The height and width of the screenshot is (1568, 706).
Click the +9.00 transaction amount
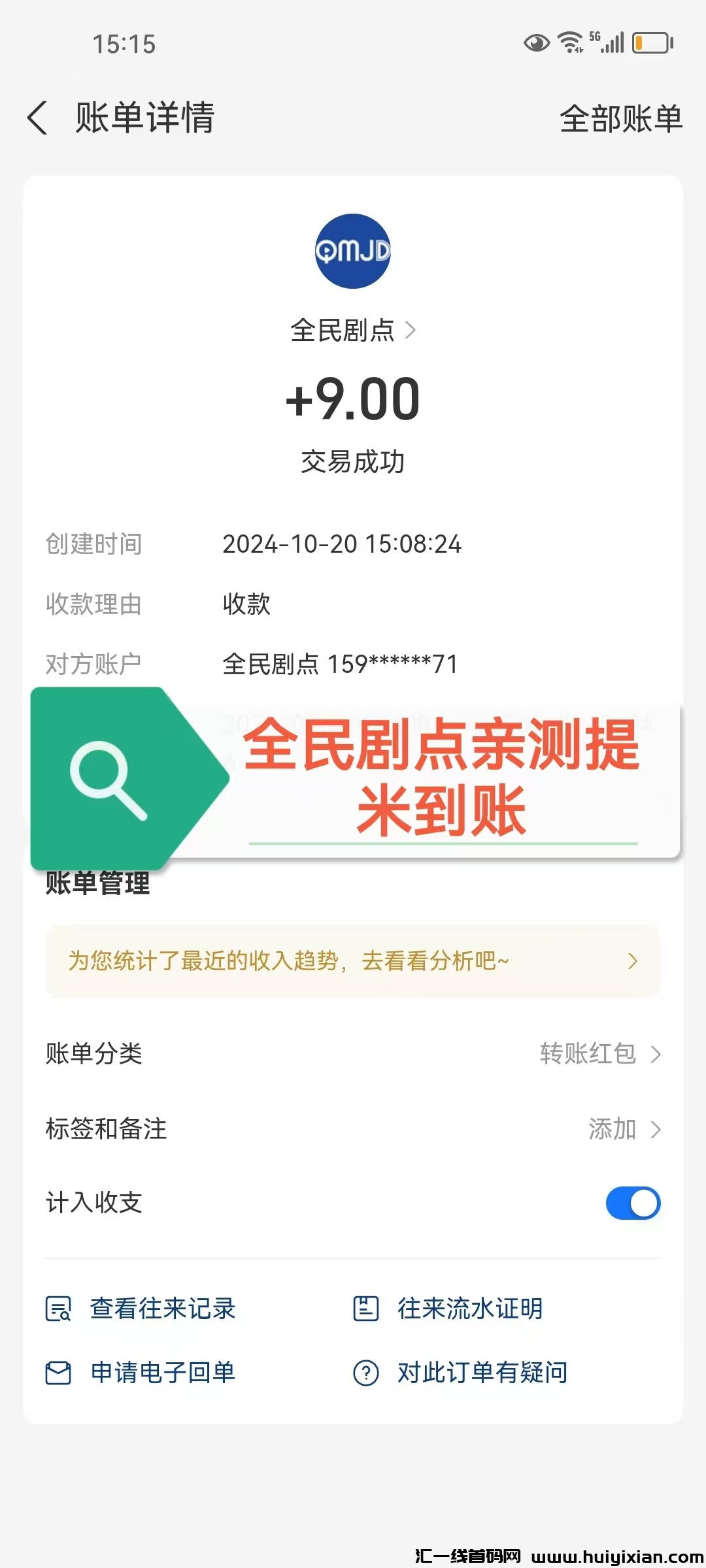pyautogui.click(x=353, y=400)
